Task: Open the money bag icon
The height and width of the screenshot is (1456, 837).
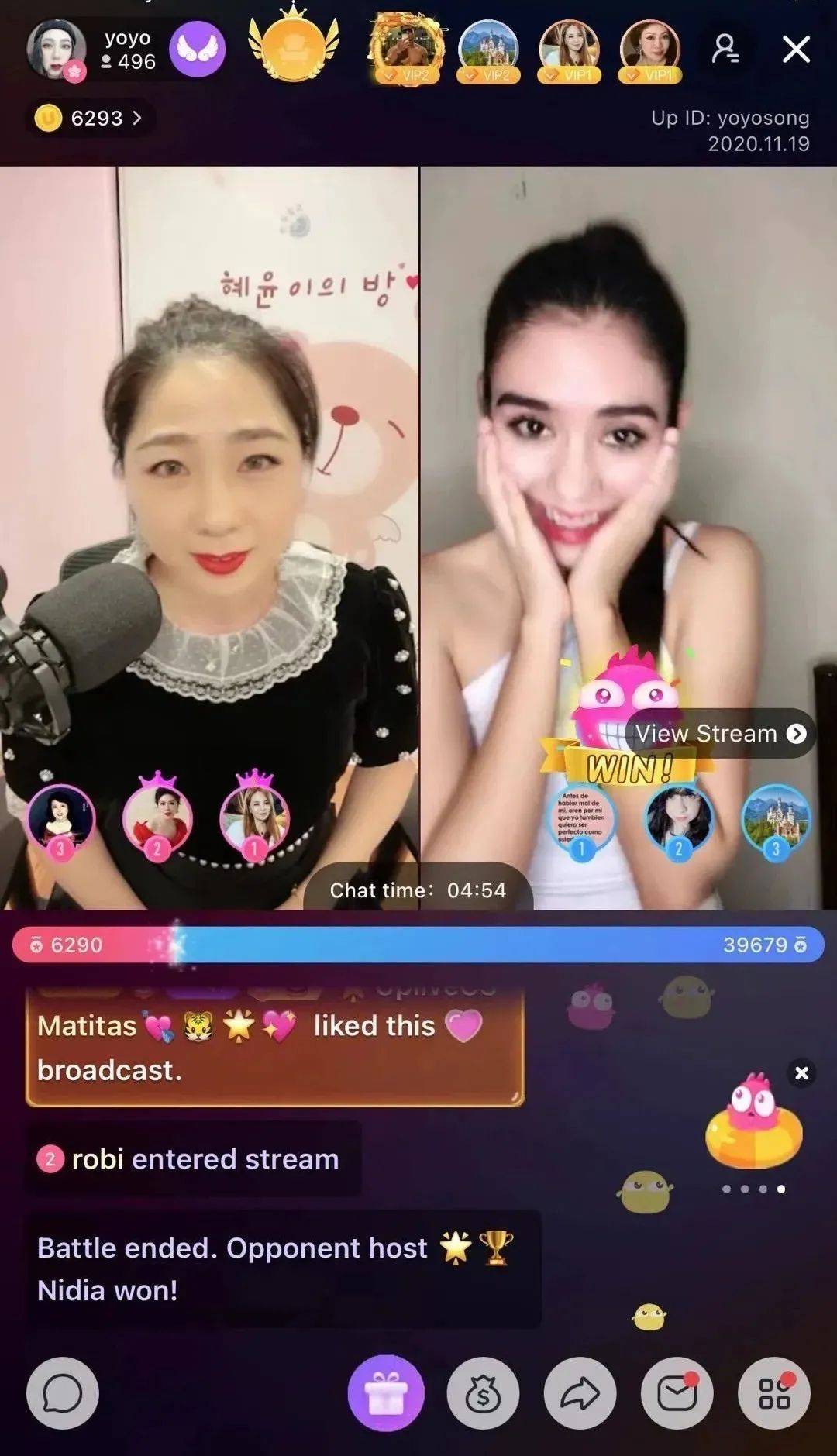Action: coord(484,1393)
